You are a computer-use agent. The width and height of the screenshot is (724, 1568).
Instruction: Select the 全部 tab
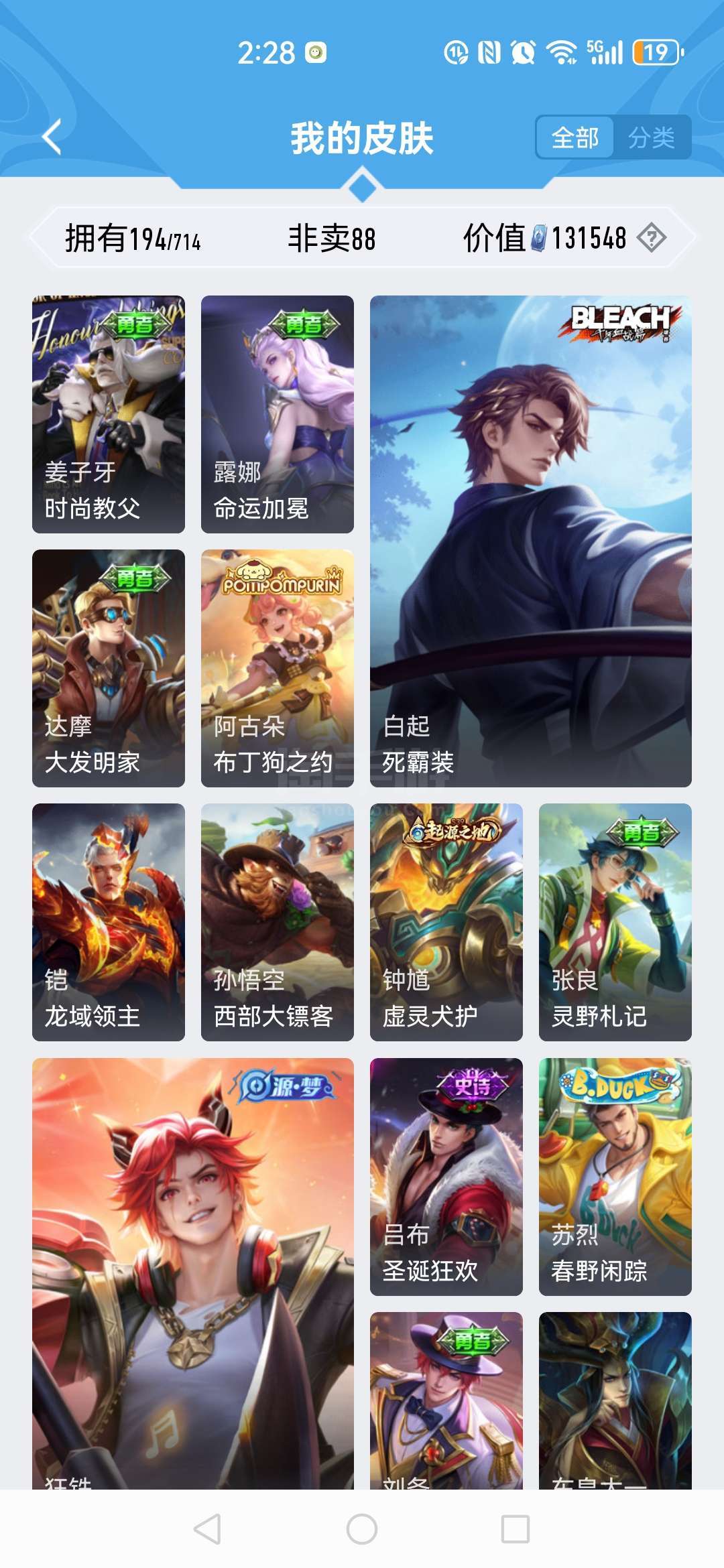(575, 137)
